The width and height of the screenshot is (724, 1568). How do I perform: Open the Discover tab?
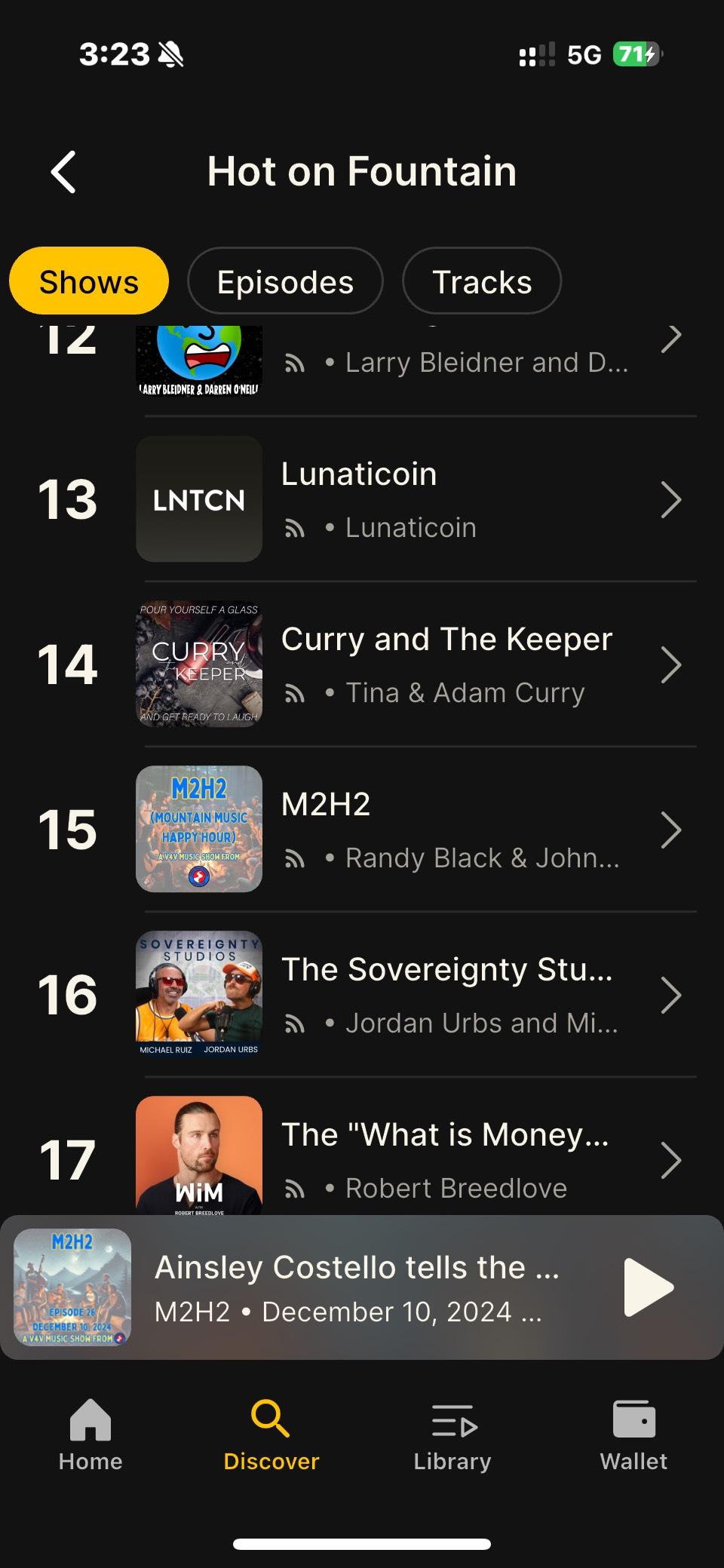271,1435
